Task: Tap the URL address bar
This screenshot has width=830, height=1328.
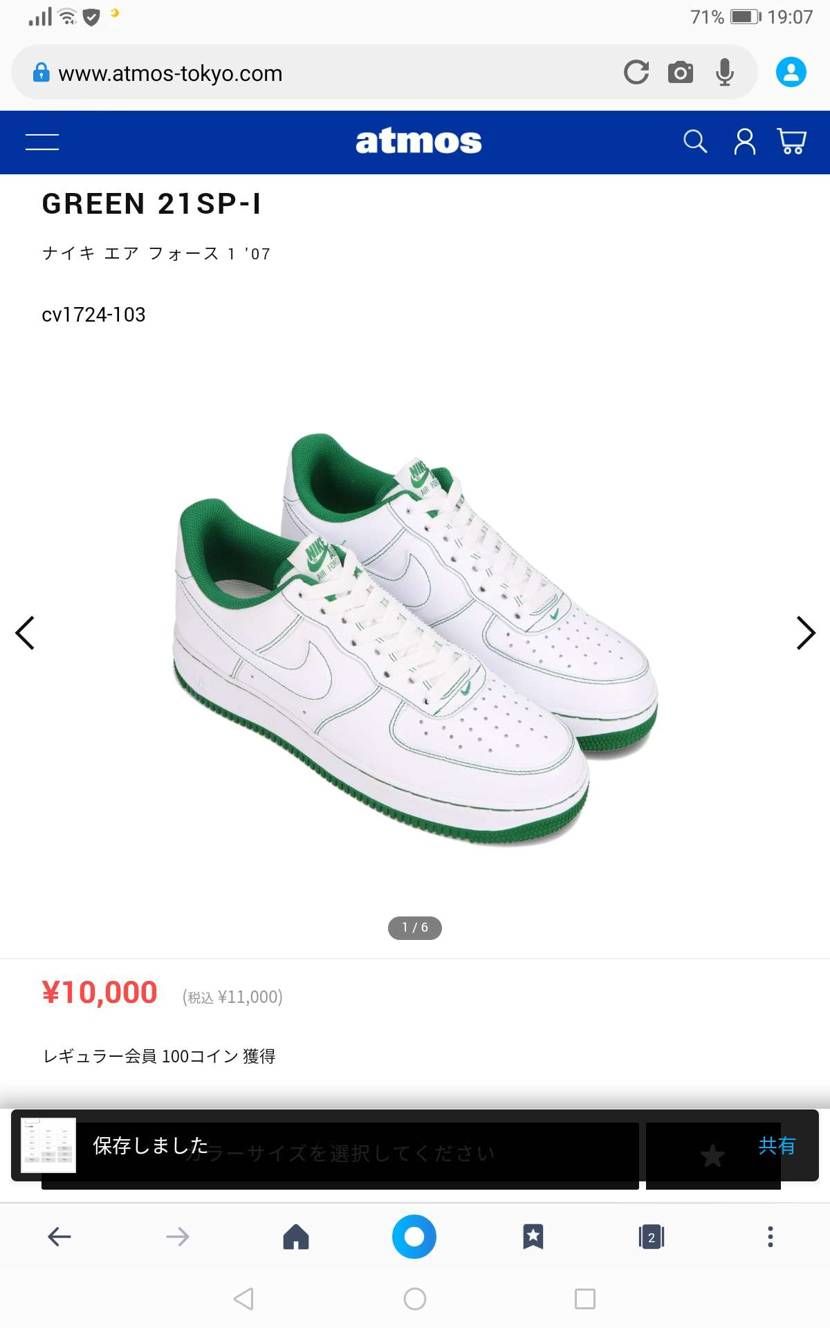Action: click(320, 73)
